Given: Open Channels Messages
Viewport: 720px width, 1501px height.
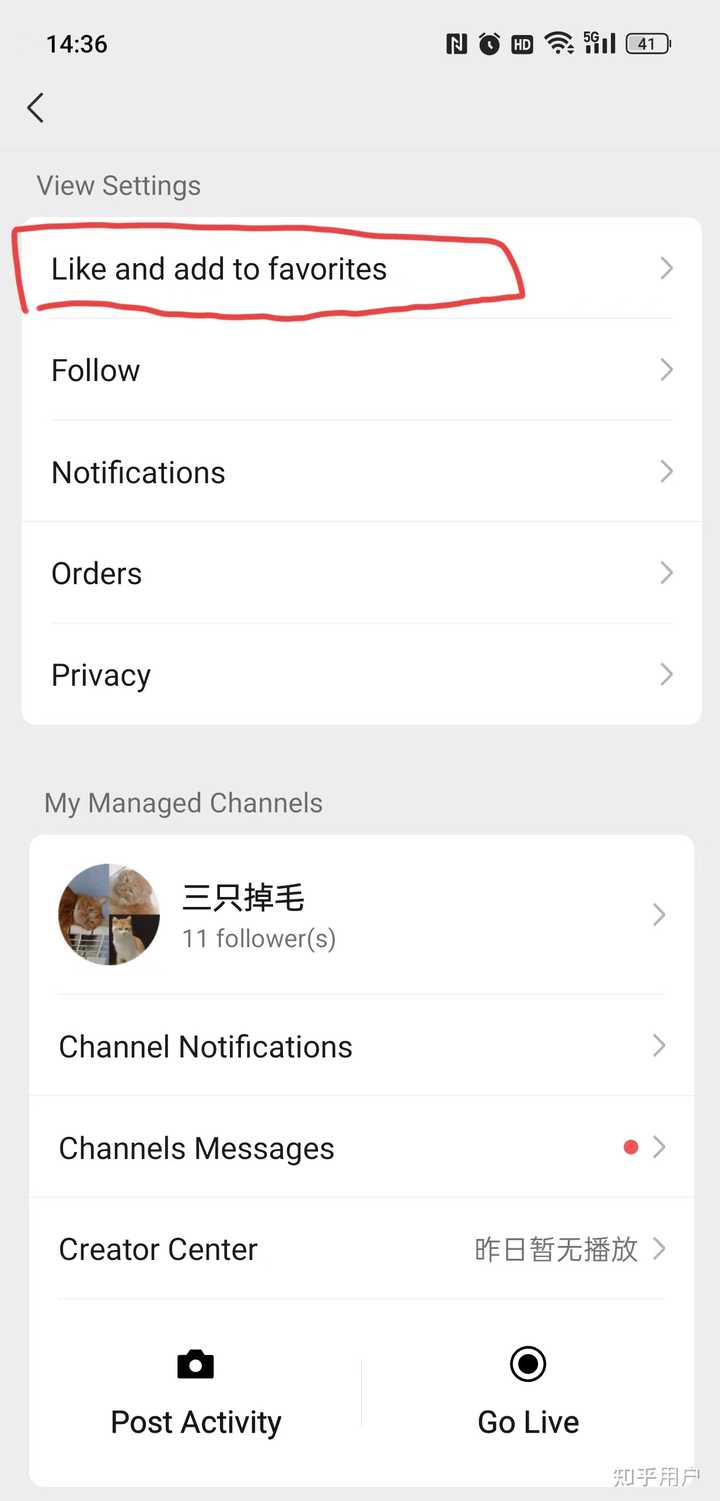Looking at the screenshot, I should pyautogui.click(x=360, y=1148).
